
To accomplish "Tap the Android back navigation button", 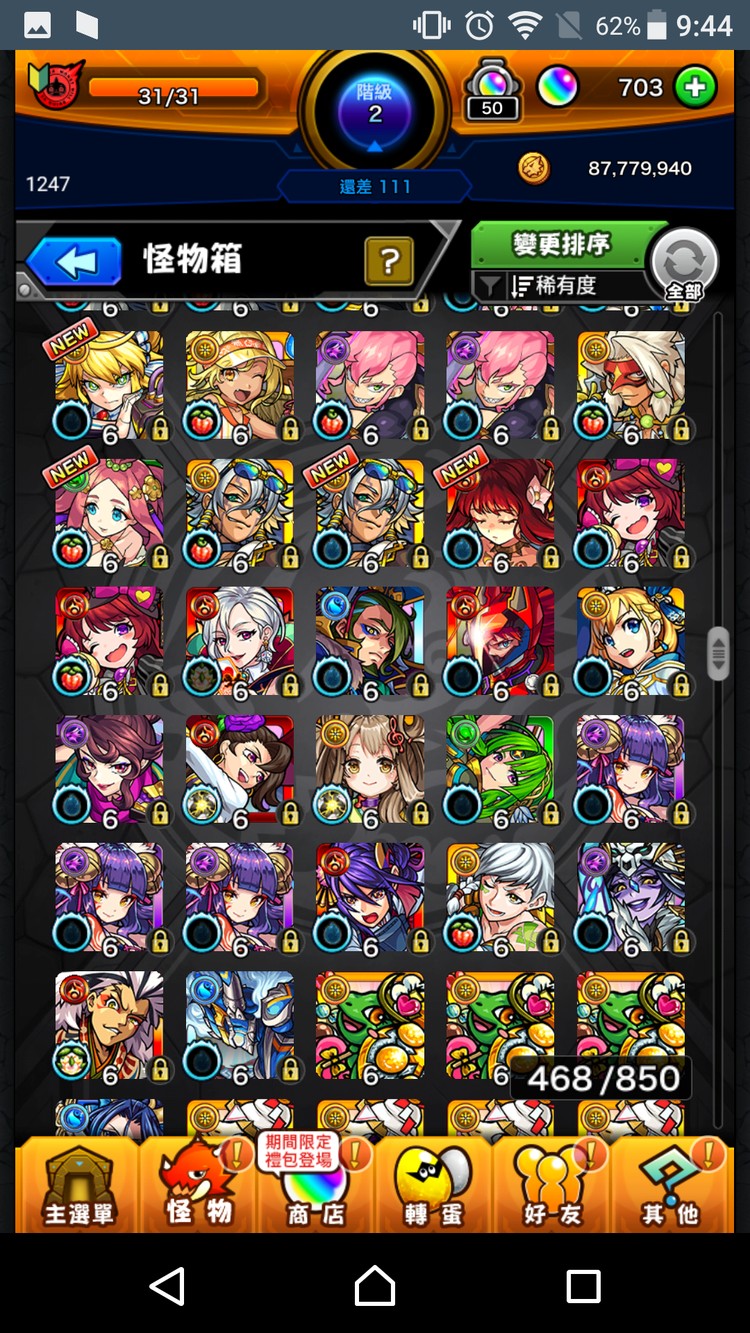I will point(167,1285).
